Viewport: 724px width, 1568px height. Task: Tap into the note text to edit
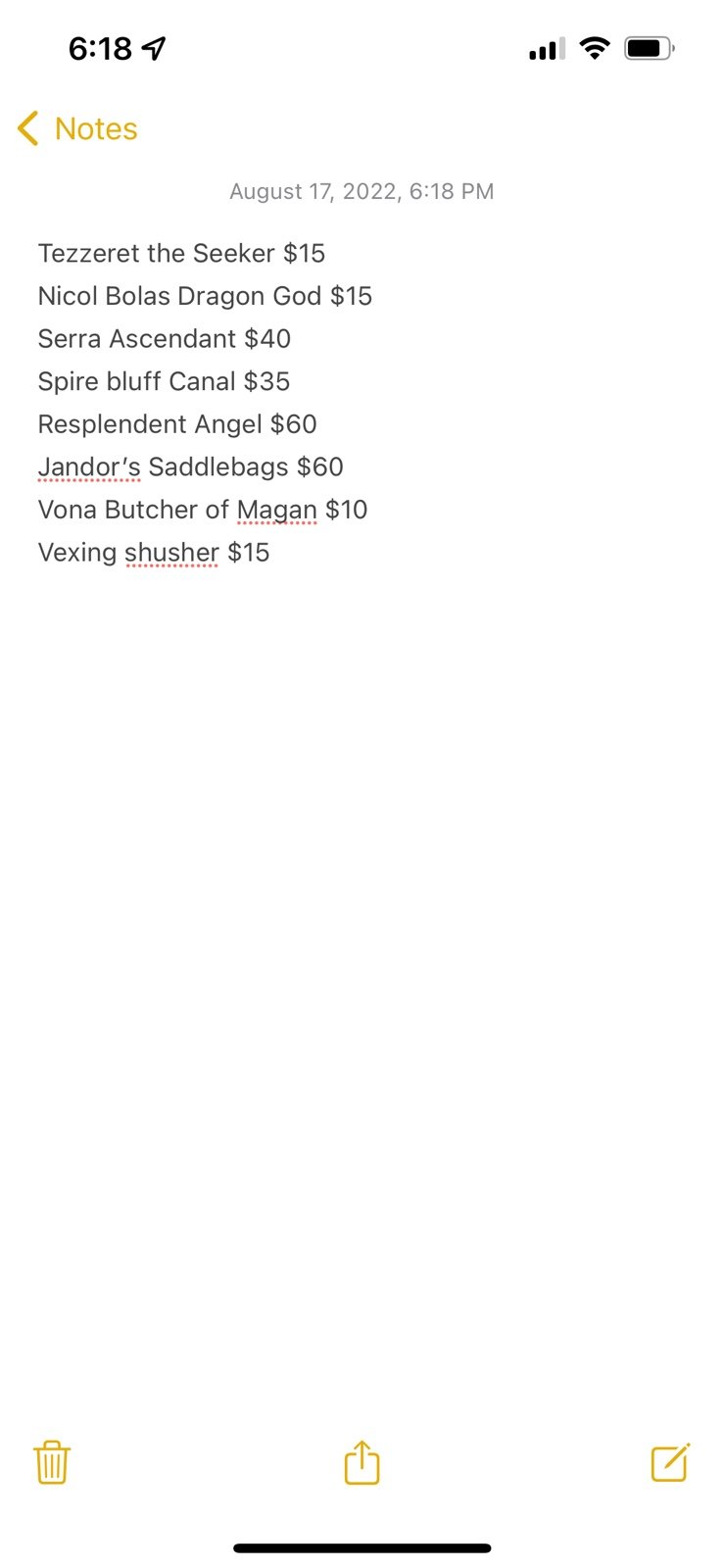pyautogui.click(x=206, y=403)
